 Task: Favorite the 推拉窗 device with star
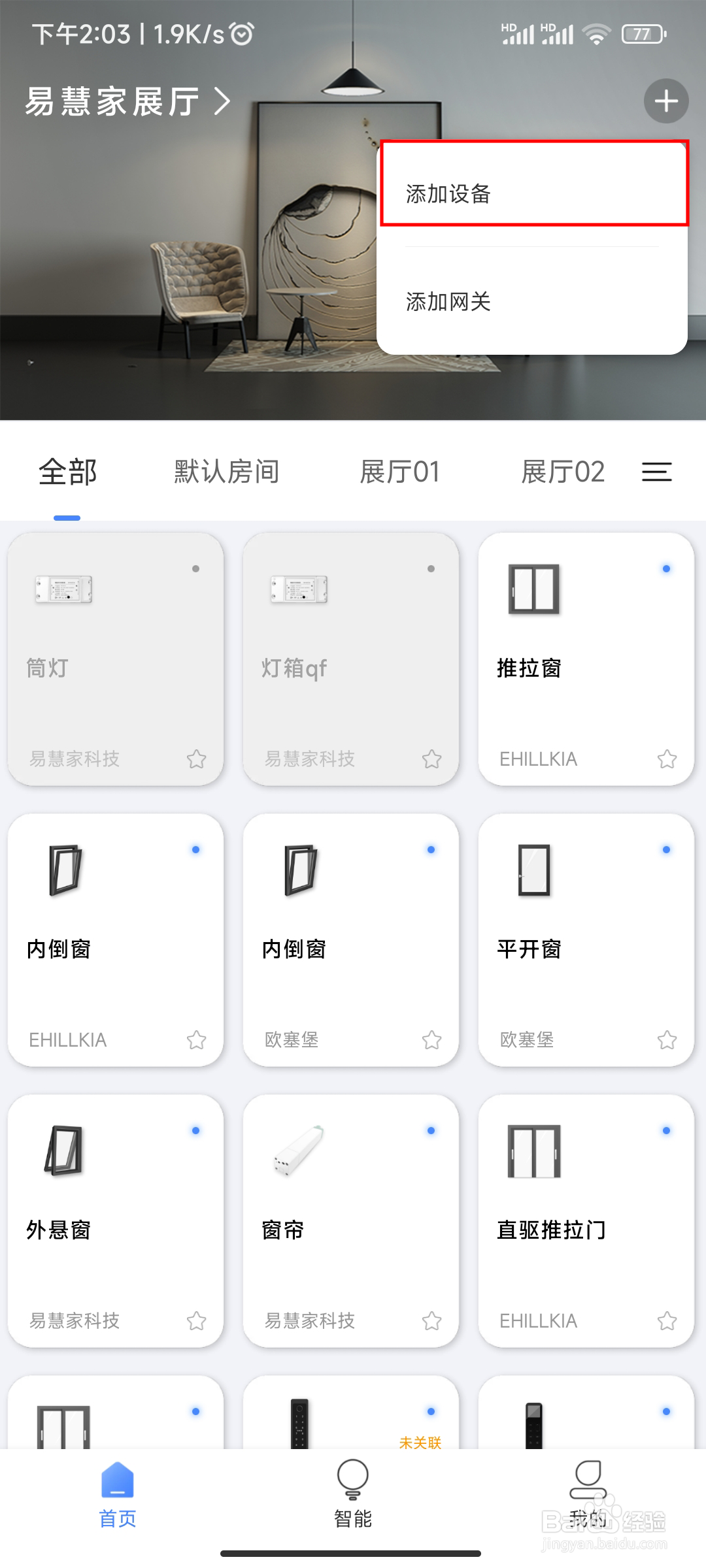(667, 759)
